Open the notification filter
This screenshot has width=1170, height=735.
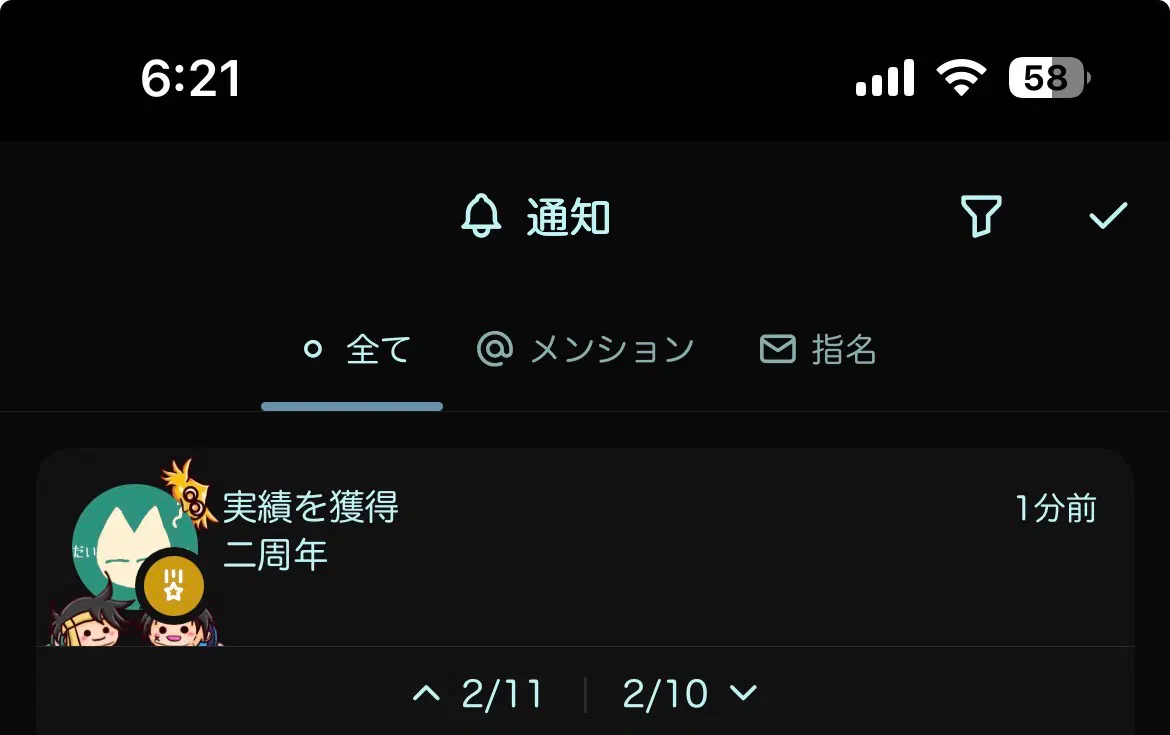pos(980,216)
